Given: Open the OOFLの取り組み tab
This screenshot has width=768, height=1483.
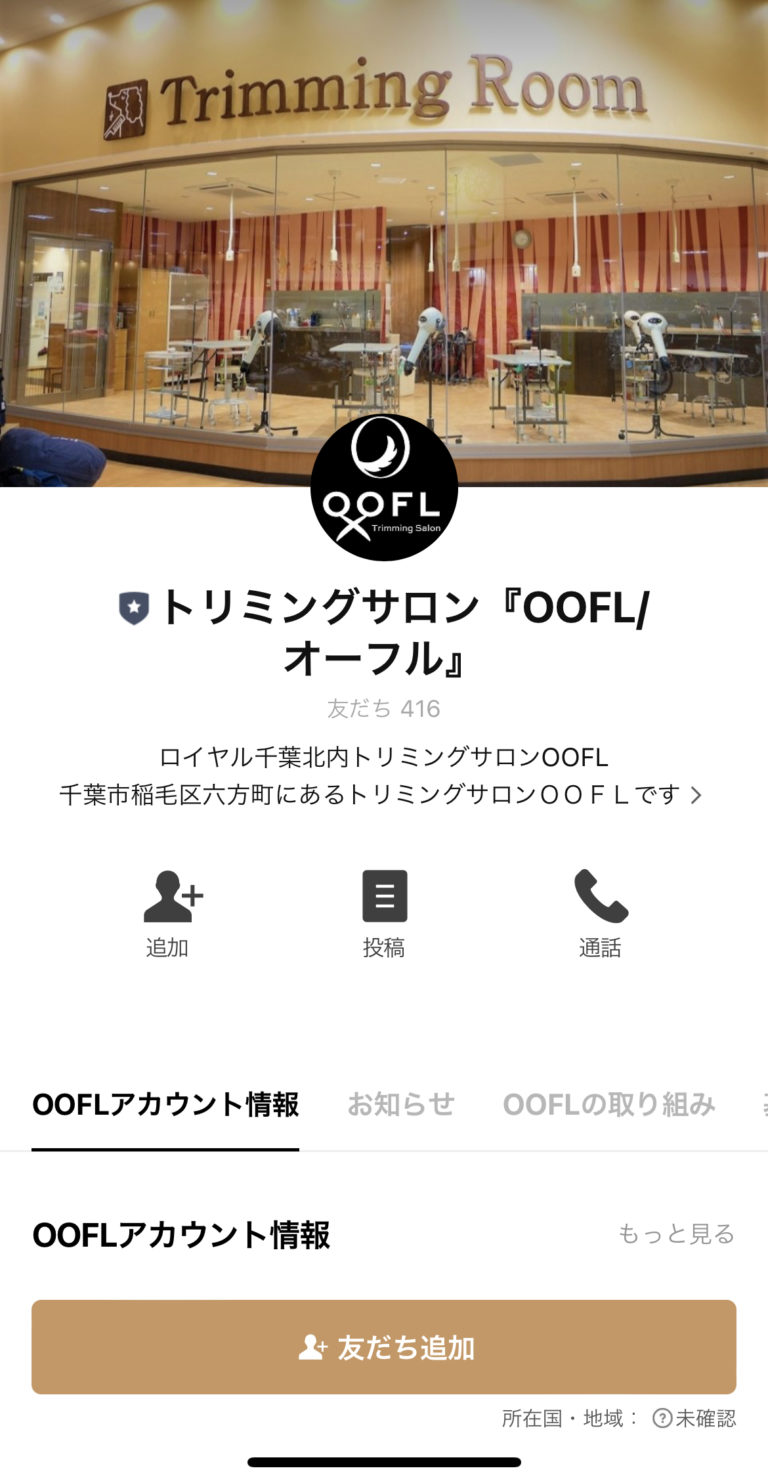Looking at the screenshot, I should coord(609,1104).
